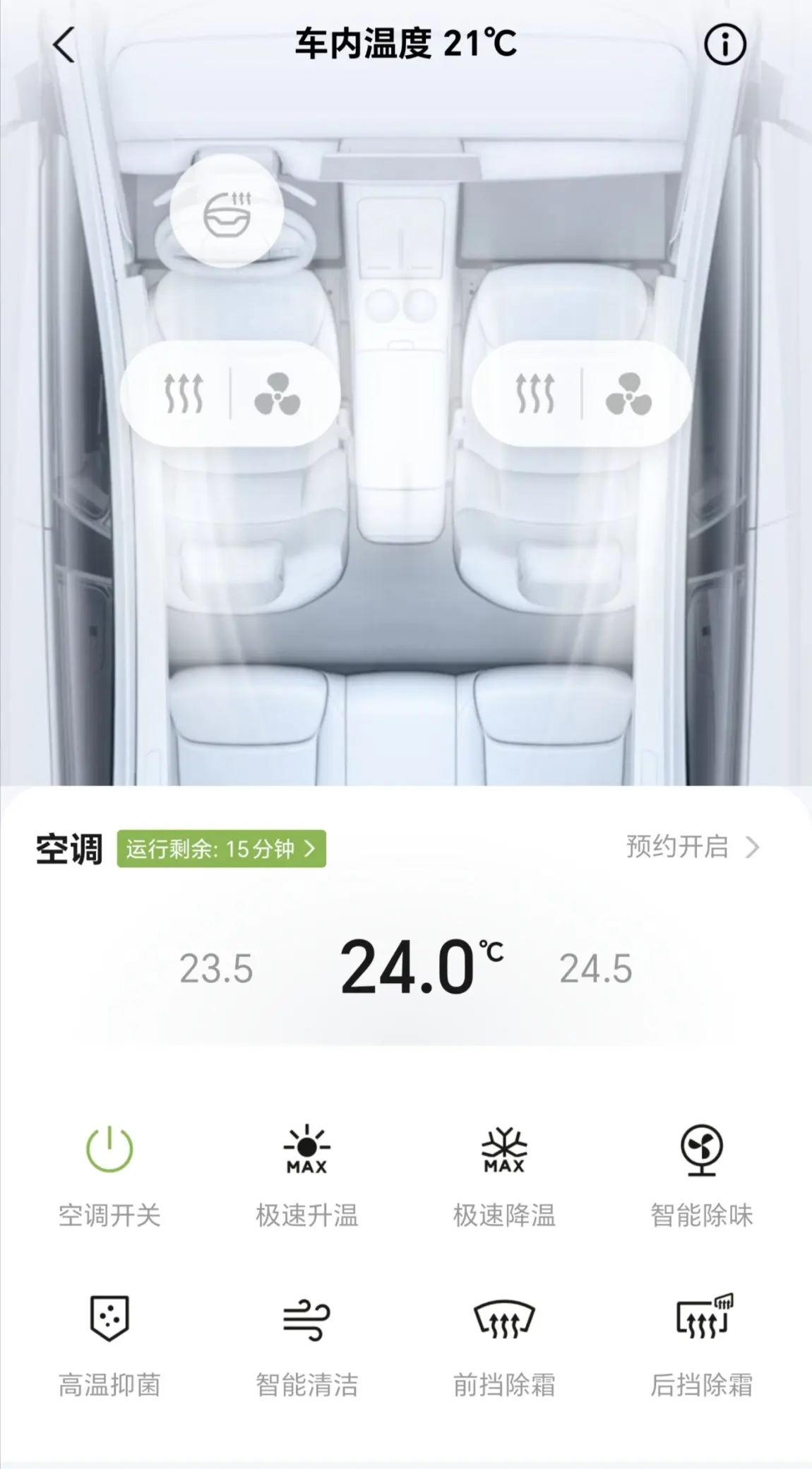812x1469 pixels.
Task: Open the info icon at top right
Action: [x=724, y=45]
